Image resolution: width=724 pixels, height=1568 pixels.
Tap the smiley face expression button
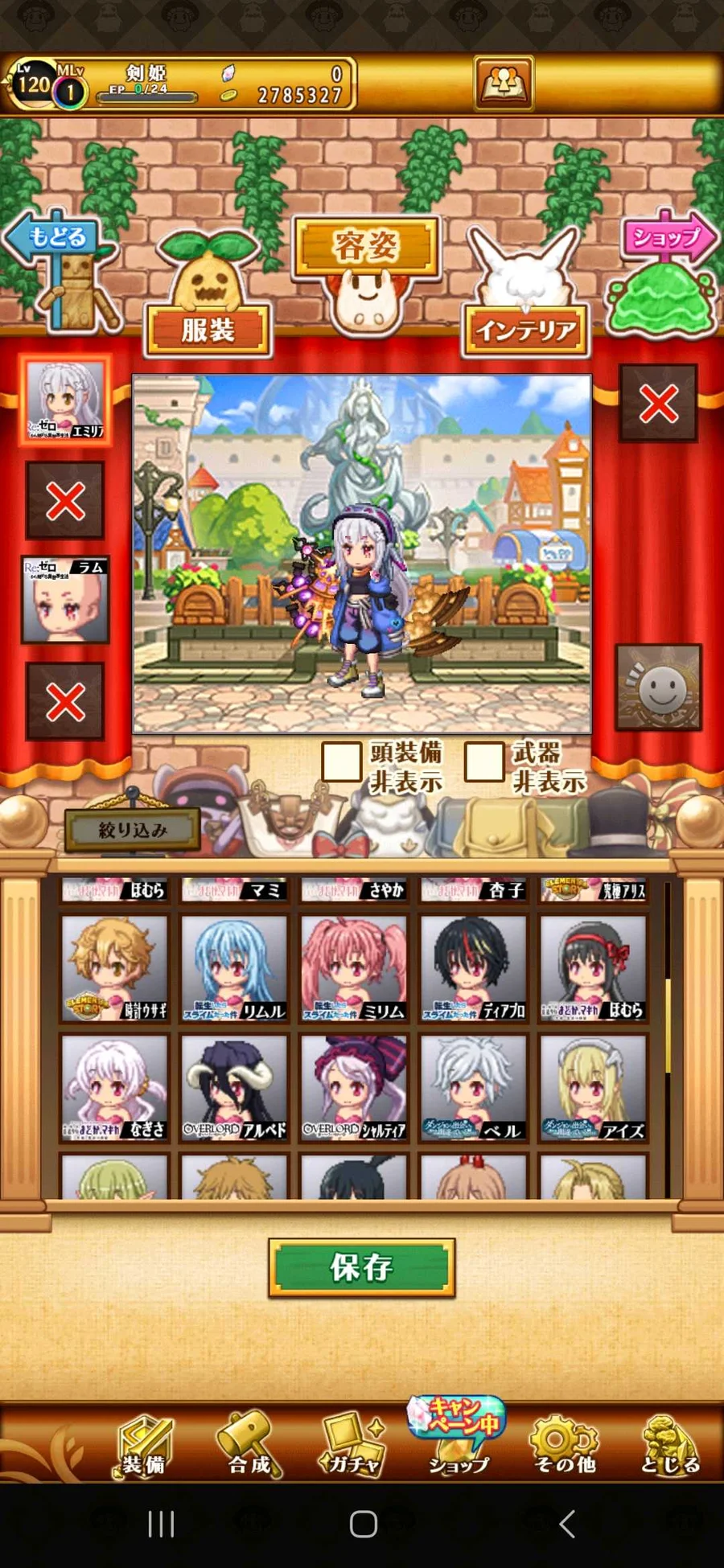[659, 688]
